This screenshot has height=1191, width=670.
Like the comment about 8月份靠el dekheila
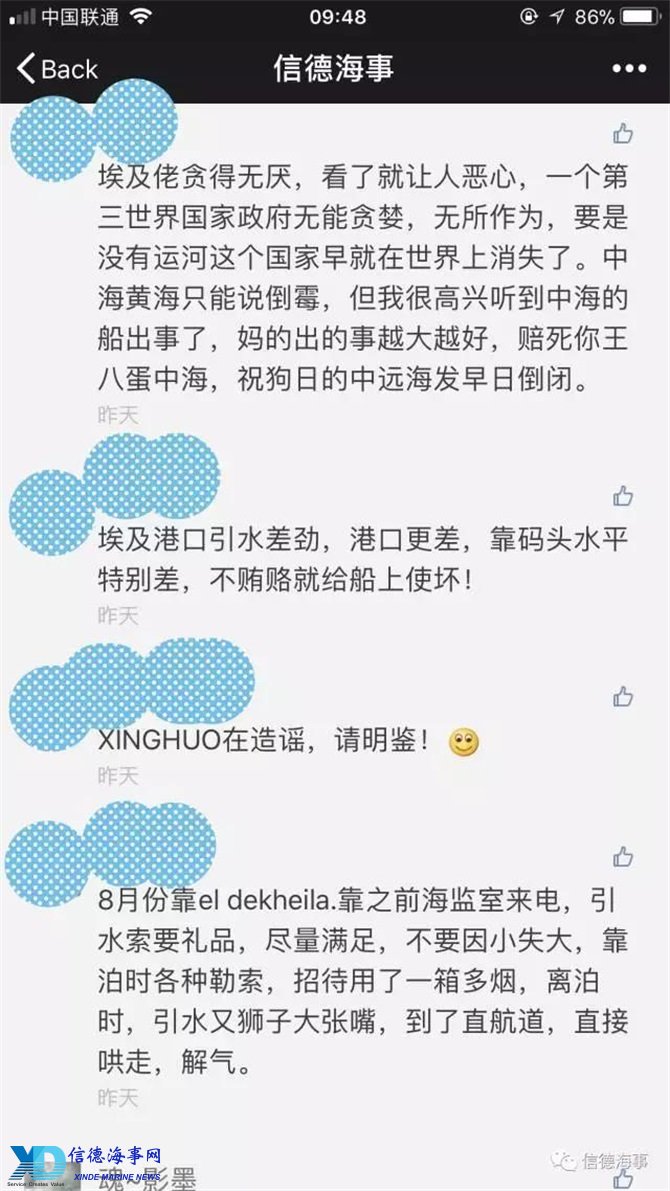(623, 856)
